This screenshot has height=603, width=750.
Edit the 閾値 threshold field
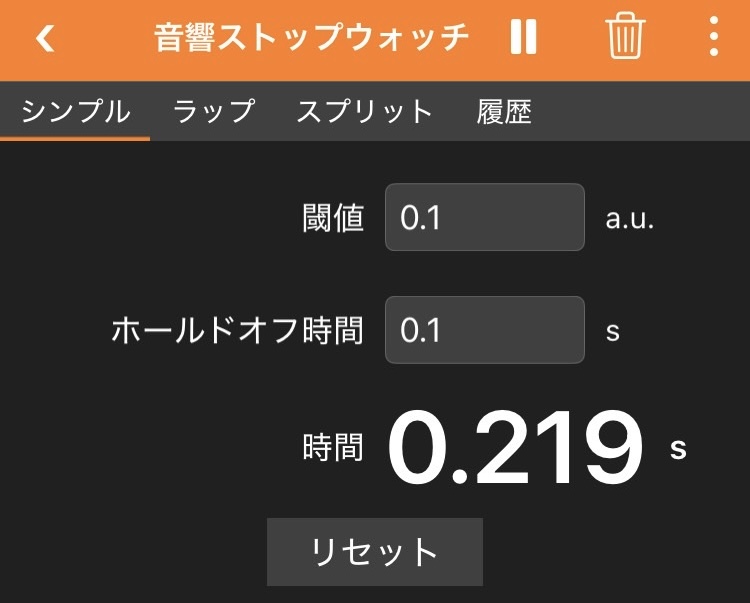pyautogui.click(x=484, y=217)
